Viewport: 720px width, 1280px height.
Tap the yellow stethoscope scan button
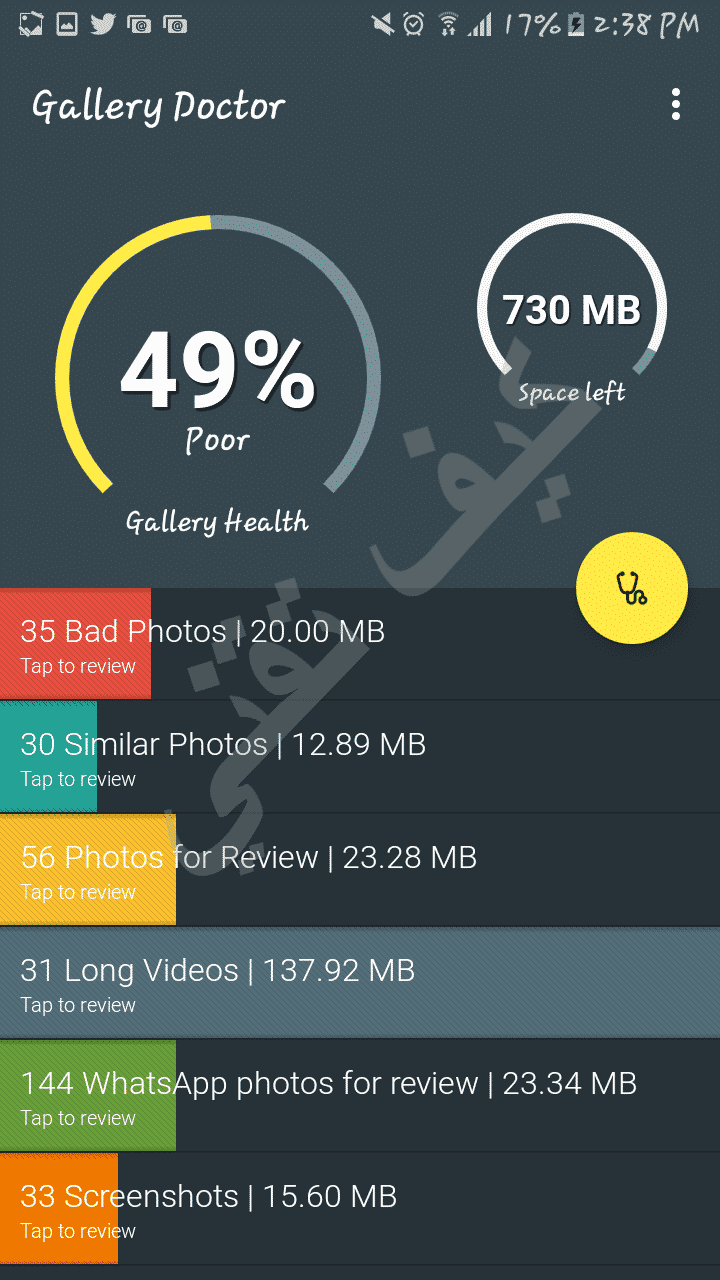click(631, 589)
